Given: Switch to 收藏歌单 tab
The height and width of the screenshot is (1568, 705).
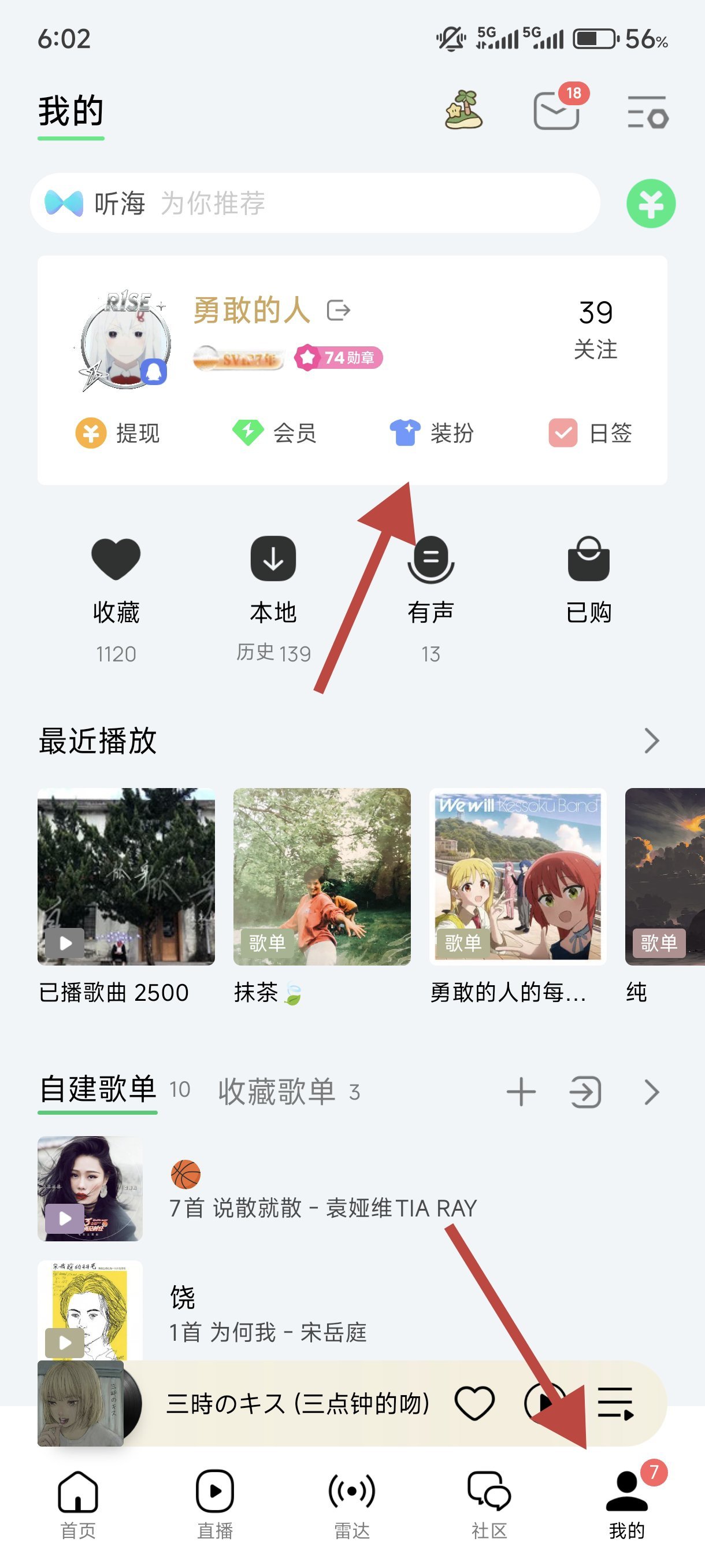Looking at the screenshot, I should tap(277, 1092).
